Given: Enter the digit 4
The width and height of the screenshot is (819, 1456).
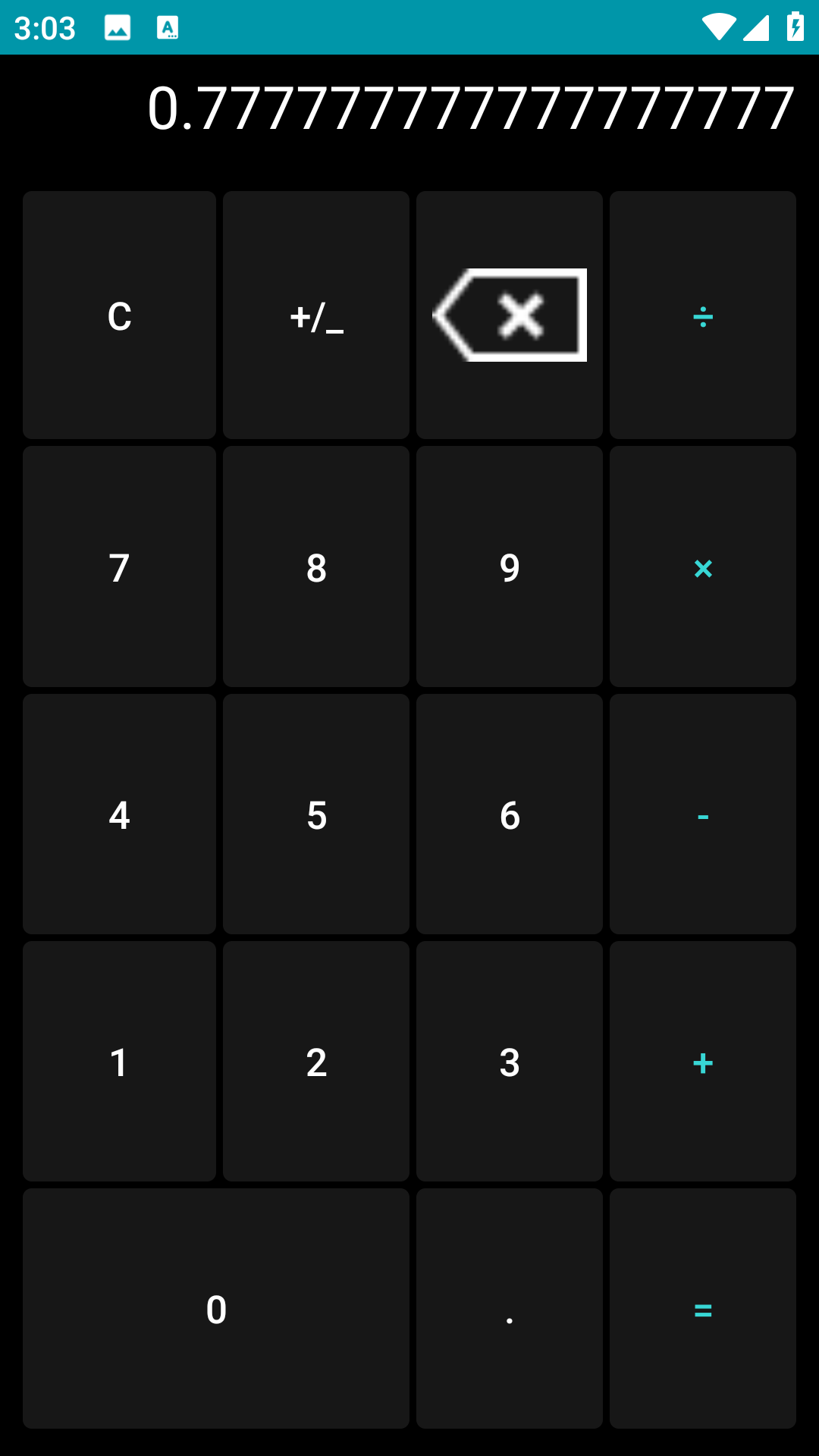Looking at the screenshot, I should [119, 814].
